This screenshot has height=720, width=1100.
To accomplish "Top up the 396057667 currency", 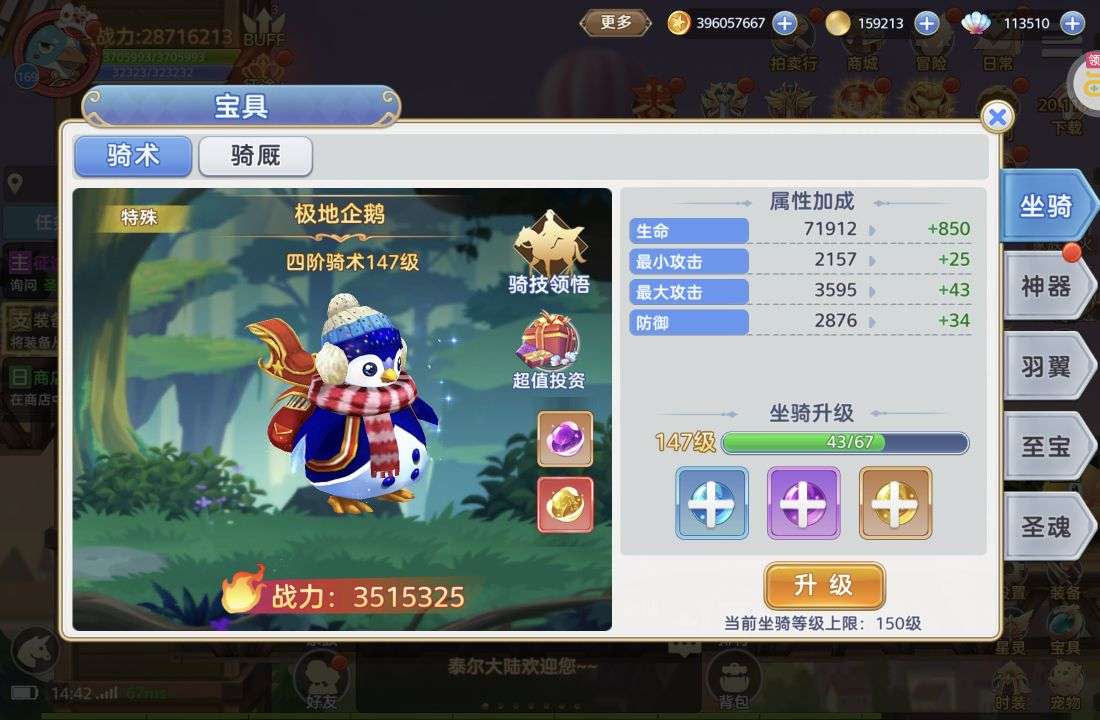I will (785, 23).
